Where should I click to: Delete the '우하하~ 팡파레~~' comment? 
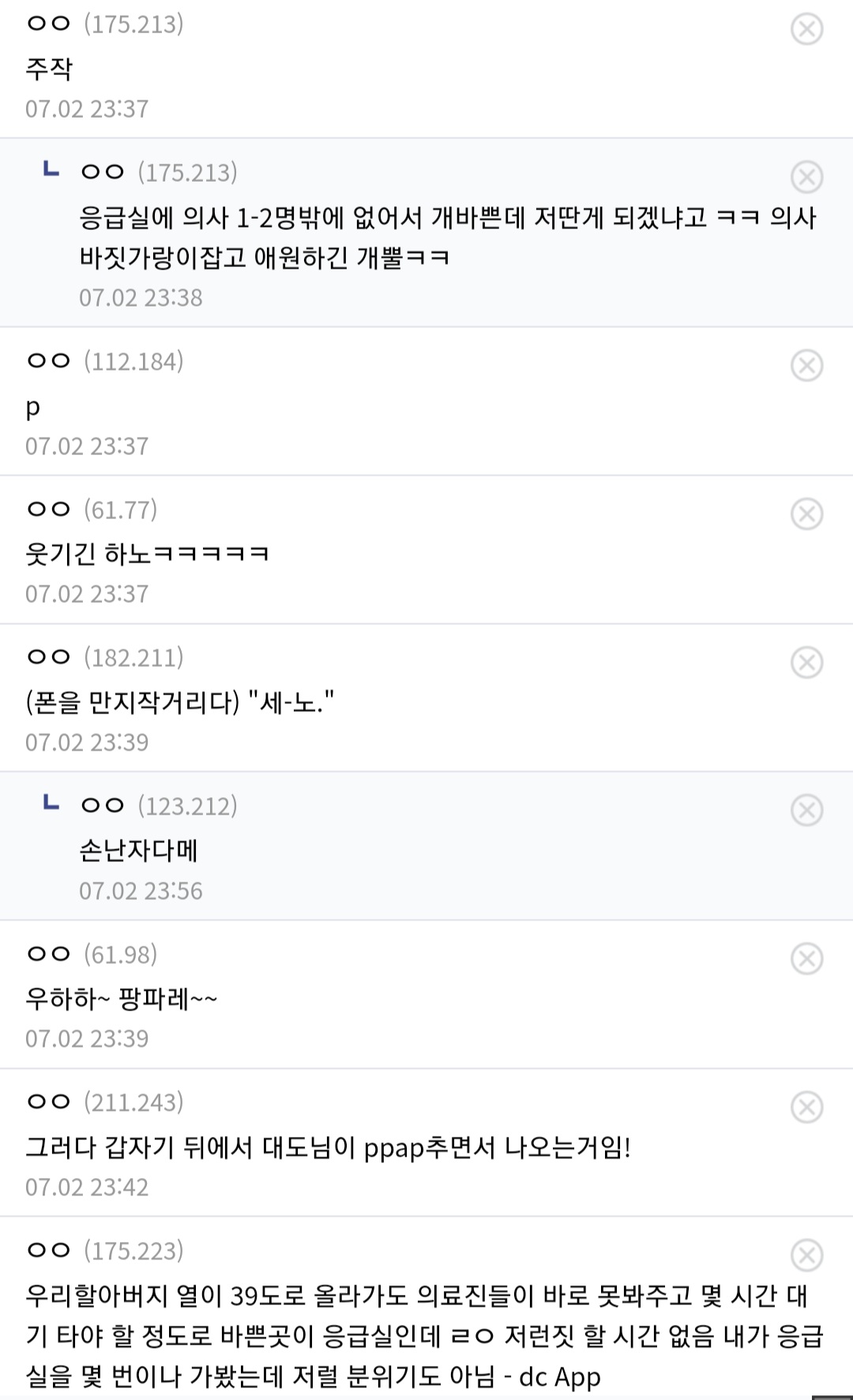(806, 959)
